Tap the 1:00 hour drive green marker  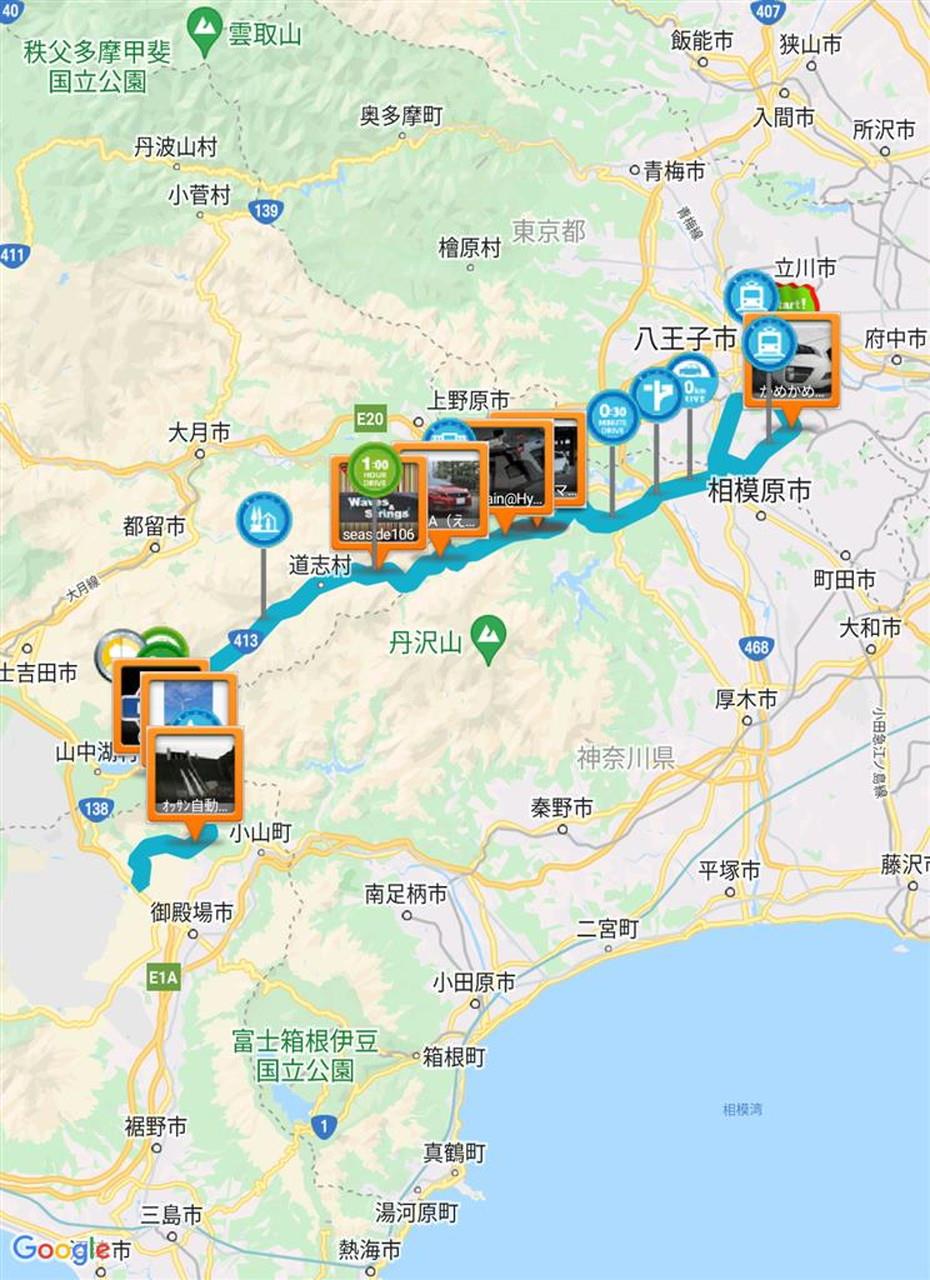(373, 468)
